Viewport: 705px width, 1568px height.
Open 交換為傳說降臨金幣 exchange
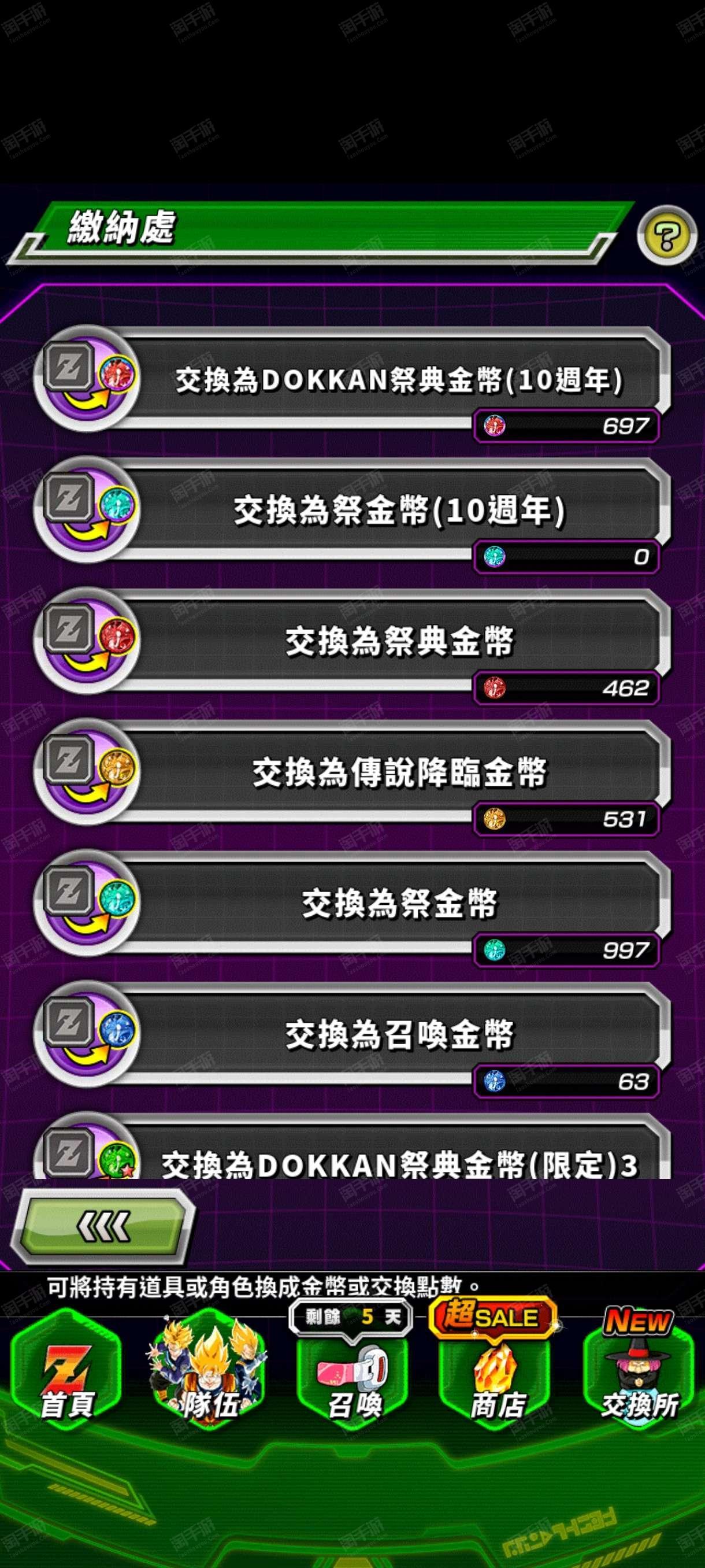pos(352,777)
